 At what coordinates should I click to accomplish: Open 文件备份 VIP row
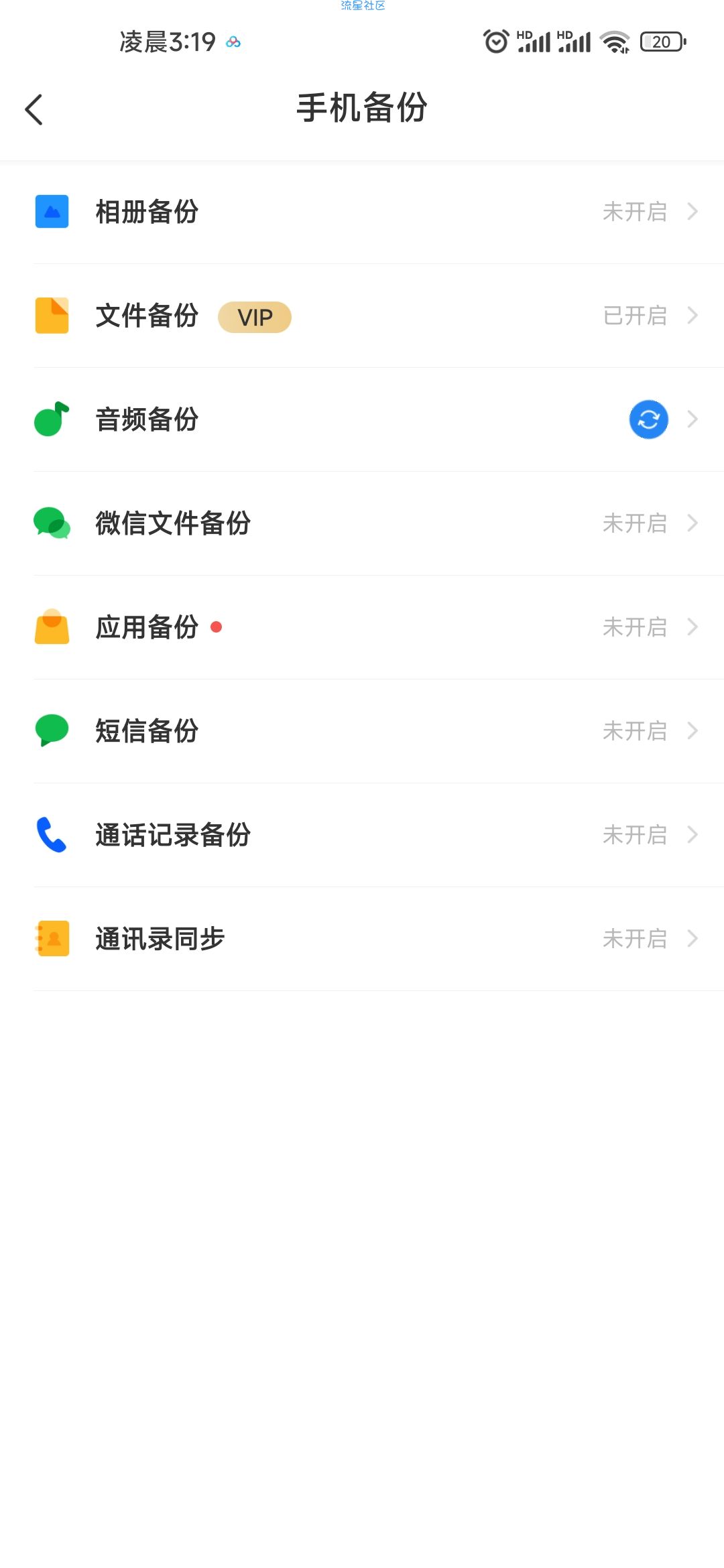coord(362,316)
